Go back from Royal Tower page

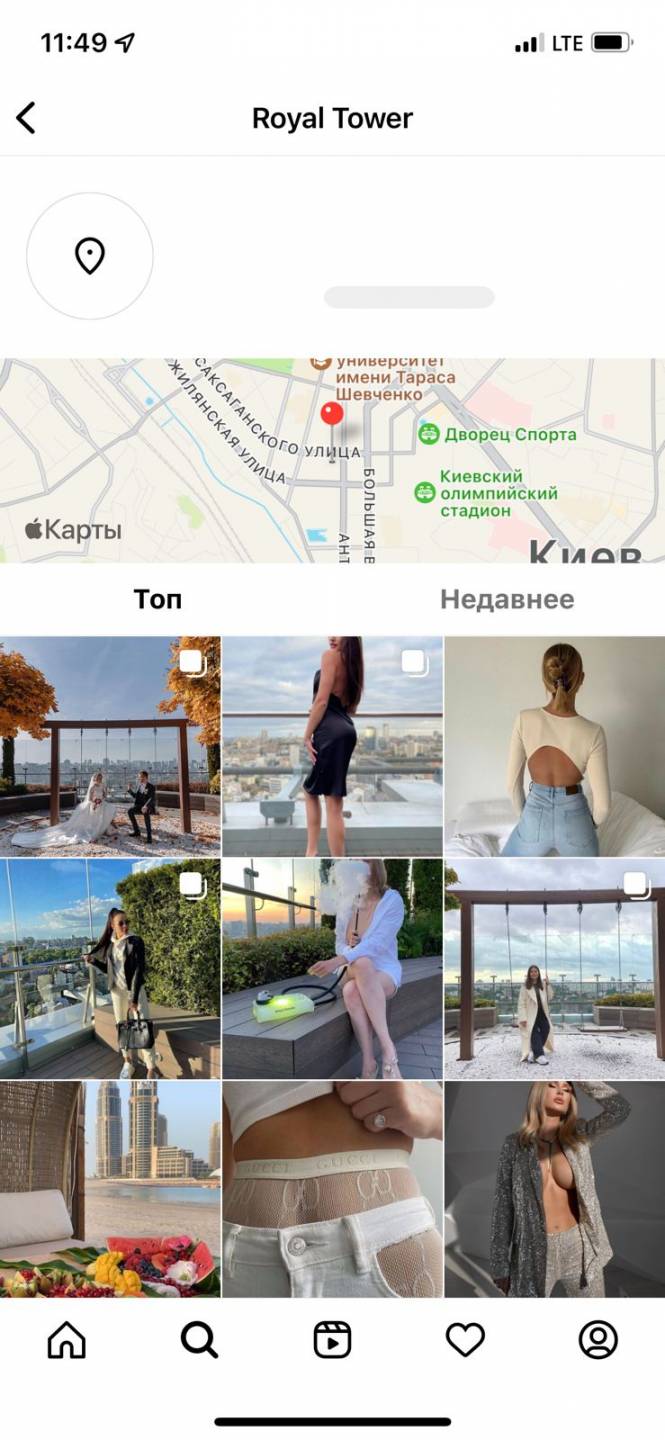(27, 118)
